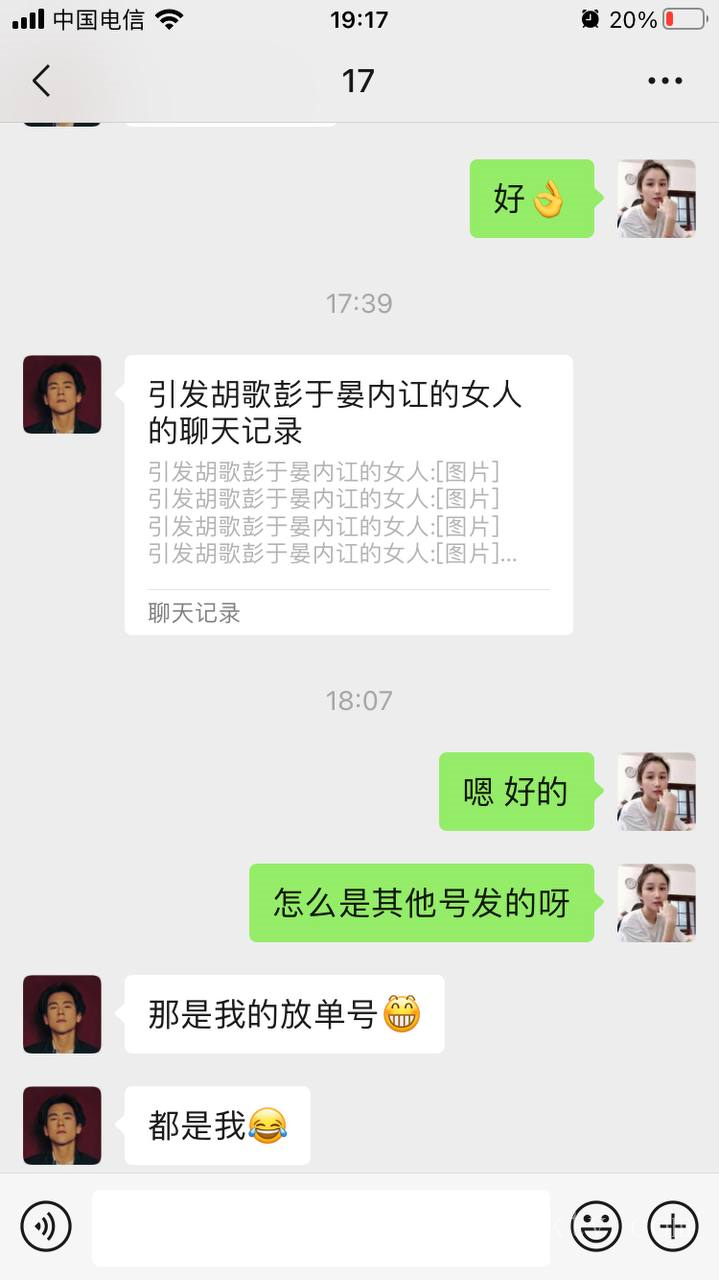Open the forwarded 聊天记录 card

pos(348,494)
